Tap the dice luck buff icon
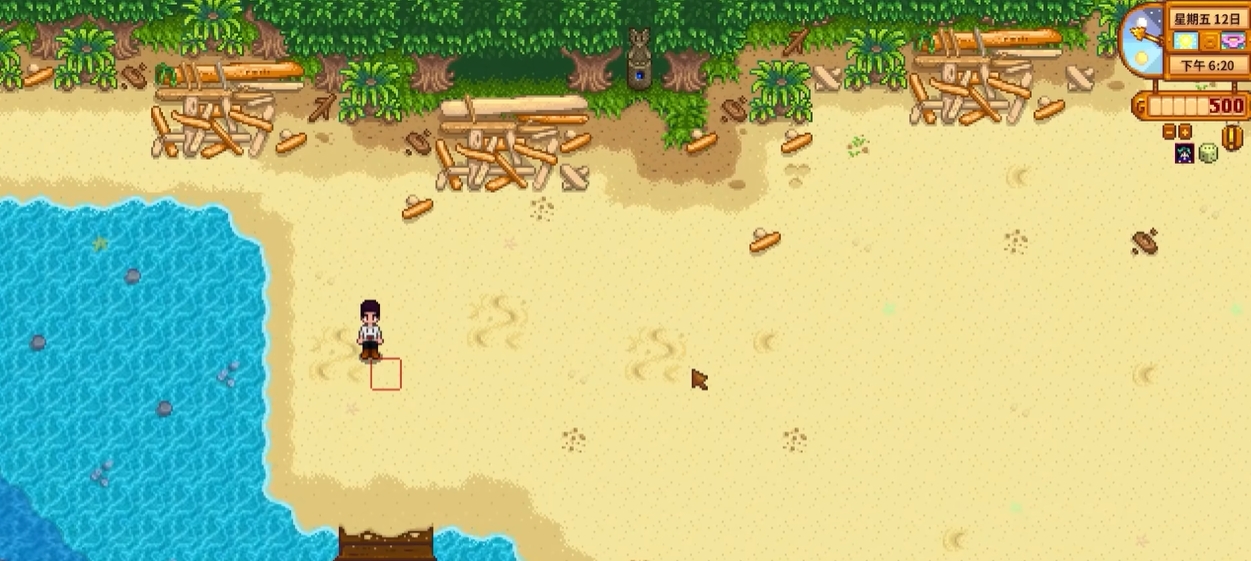This screenshot has width=1251, height=561. coord(1208,153)
